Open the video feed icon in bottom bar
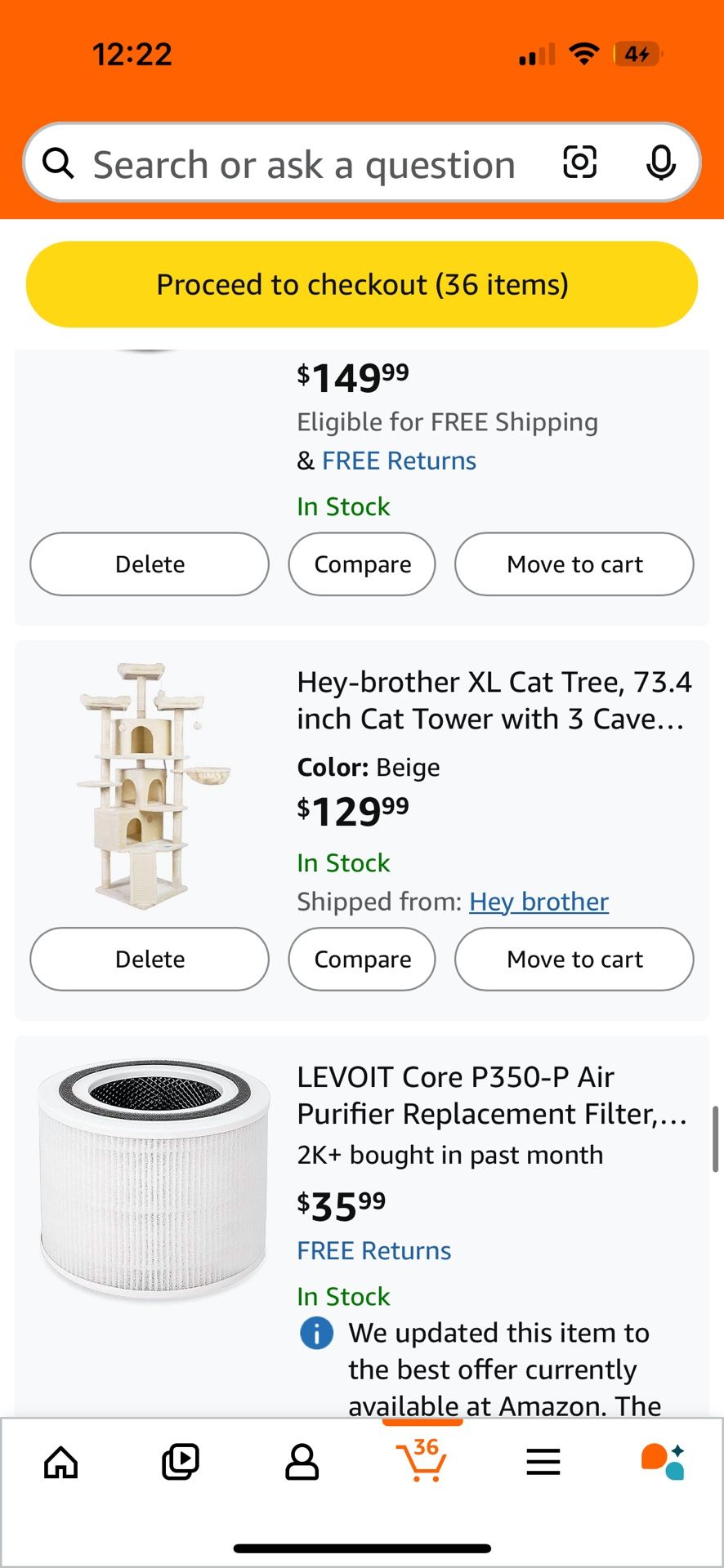724x1568 pixels. (181, 1462)
